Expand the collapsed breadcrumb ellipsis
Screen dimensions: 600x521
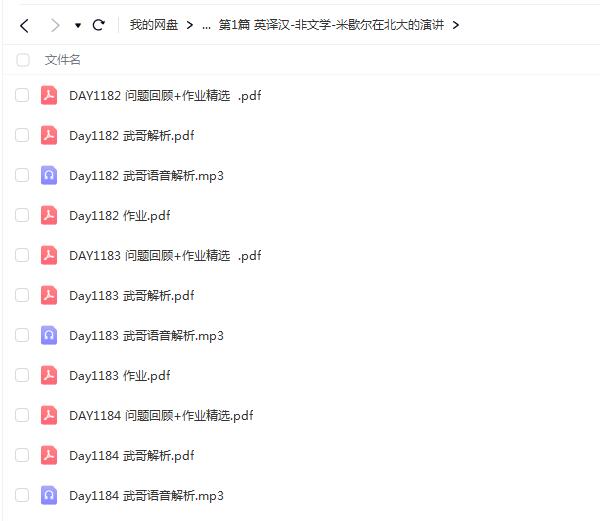click(x=206, y=25)
